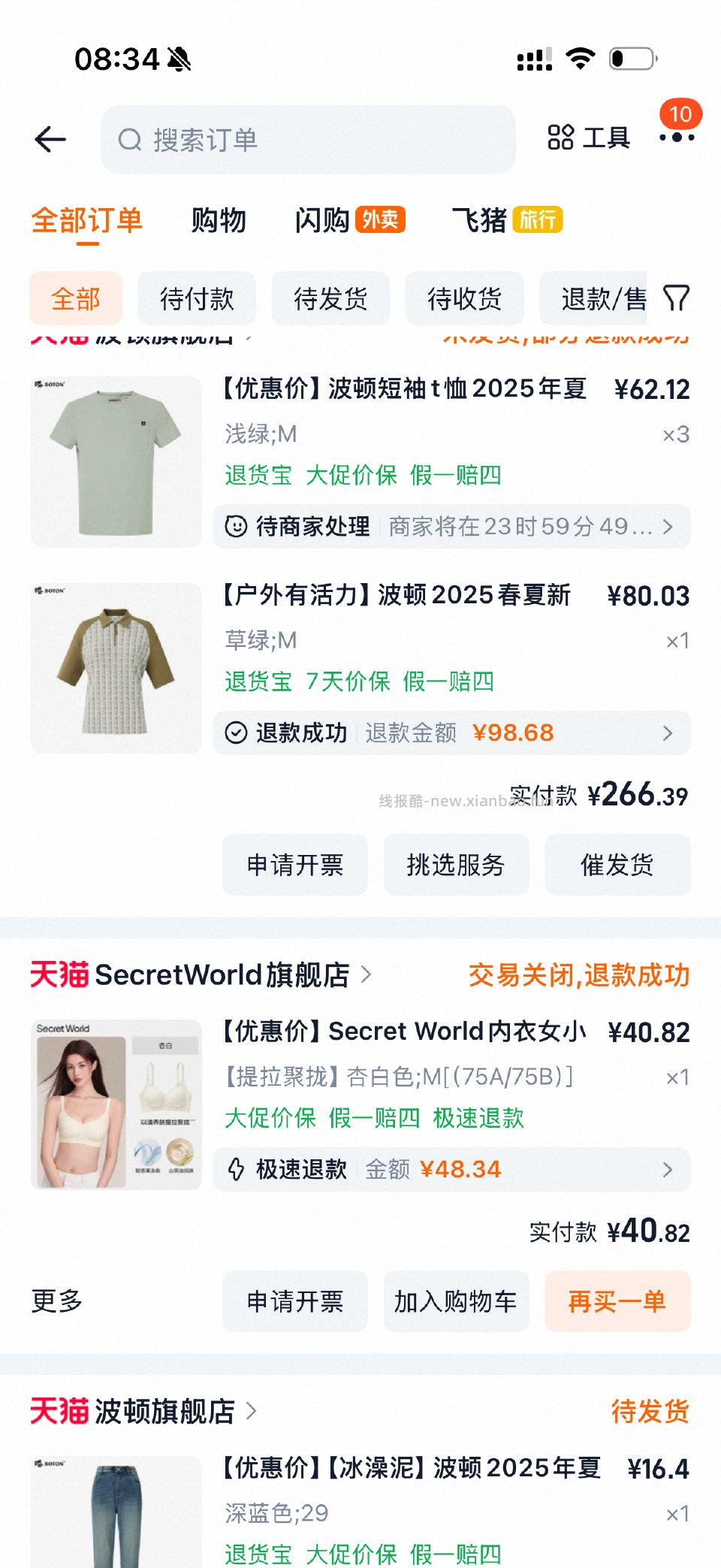Select the 待付款 filter pill

196,298
